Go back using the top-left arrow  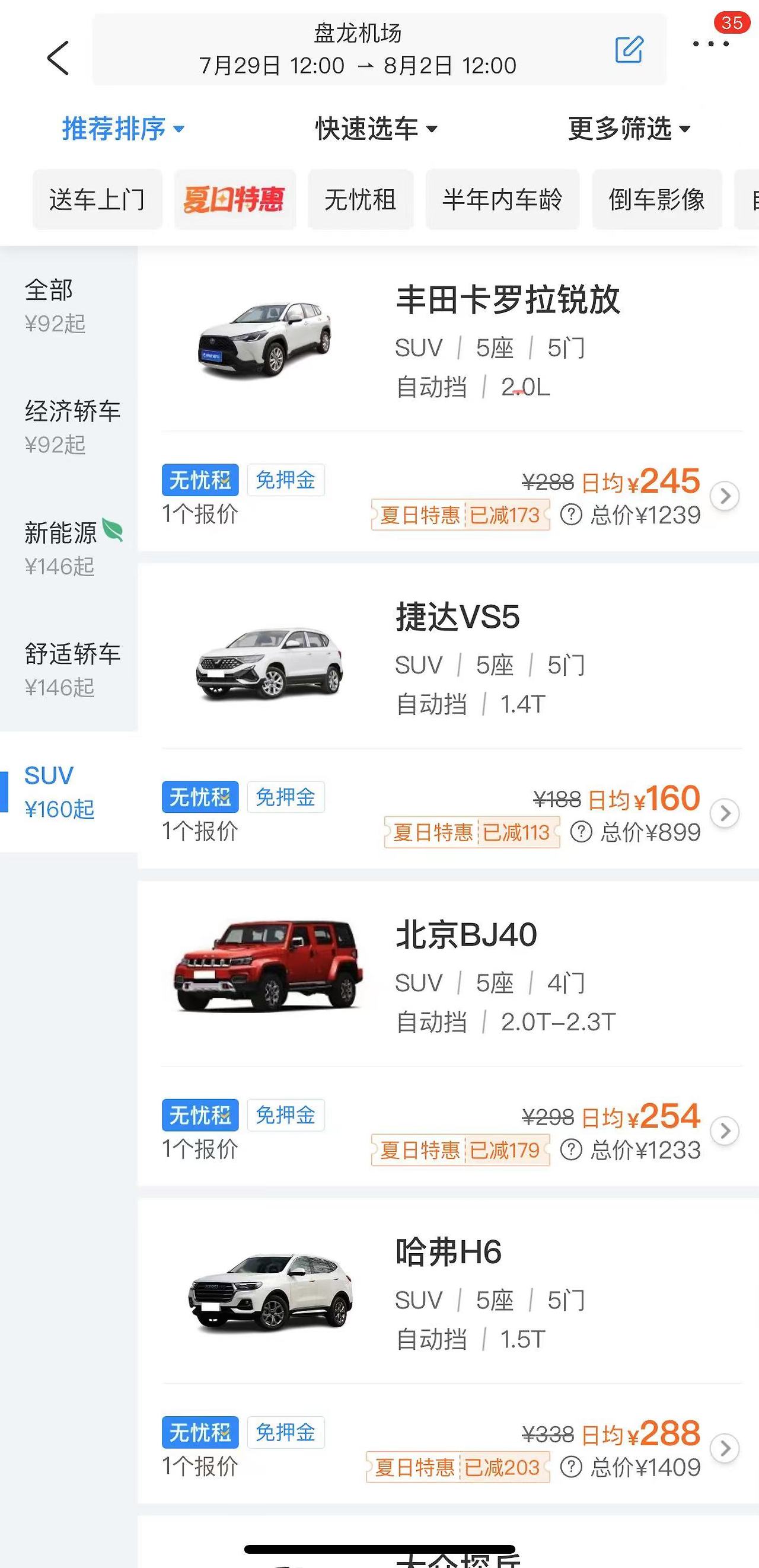point(58,59)
